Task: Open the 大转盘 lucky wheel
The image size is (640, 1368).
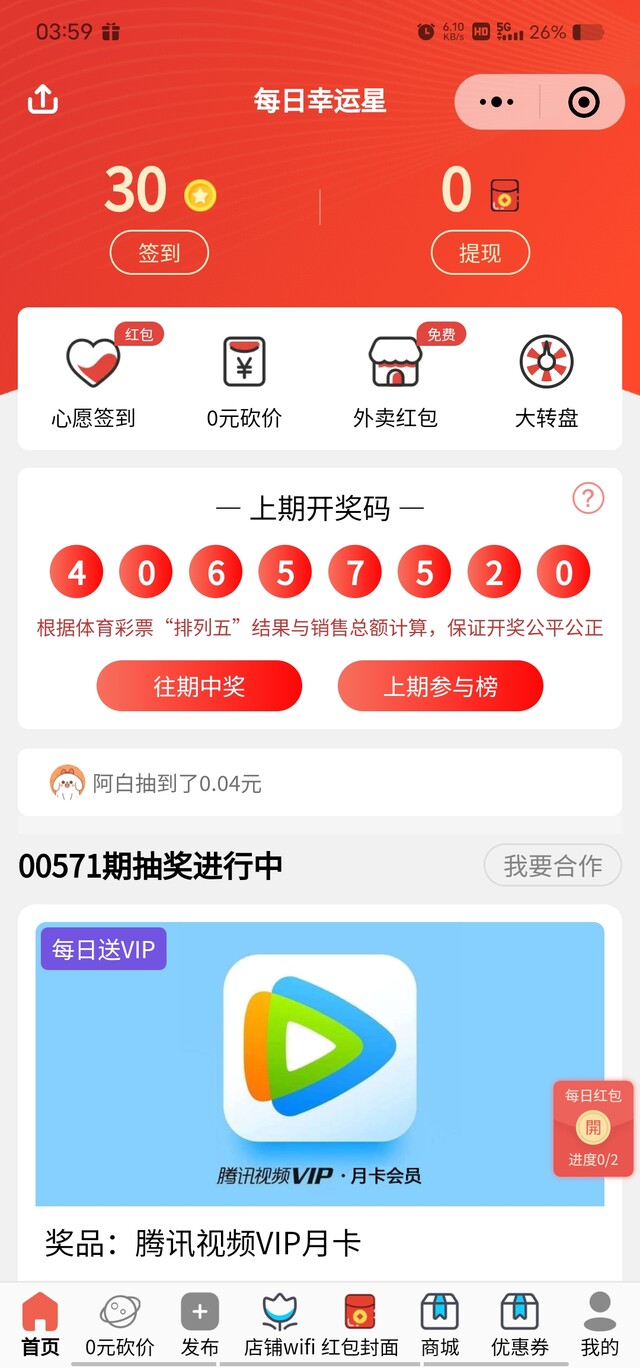Action: pyautogui.click(x=547, y=380)
